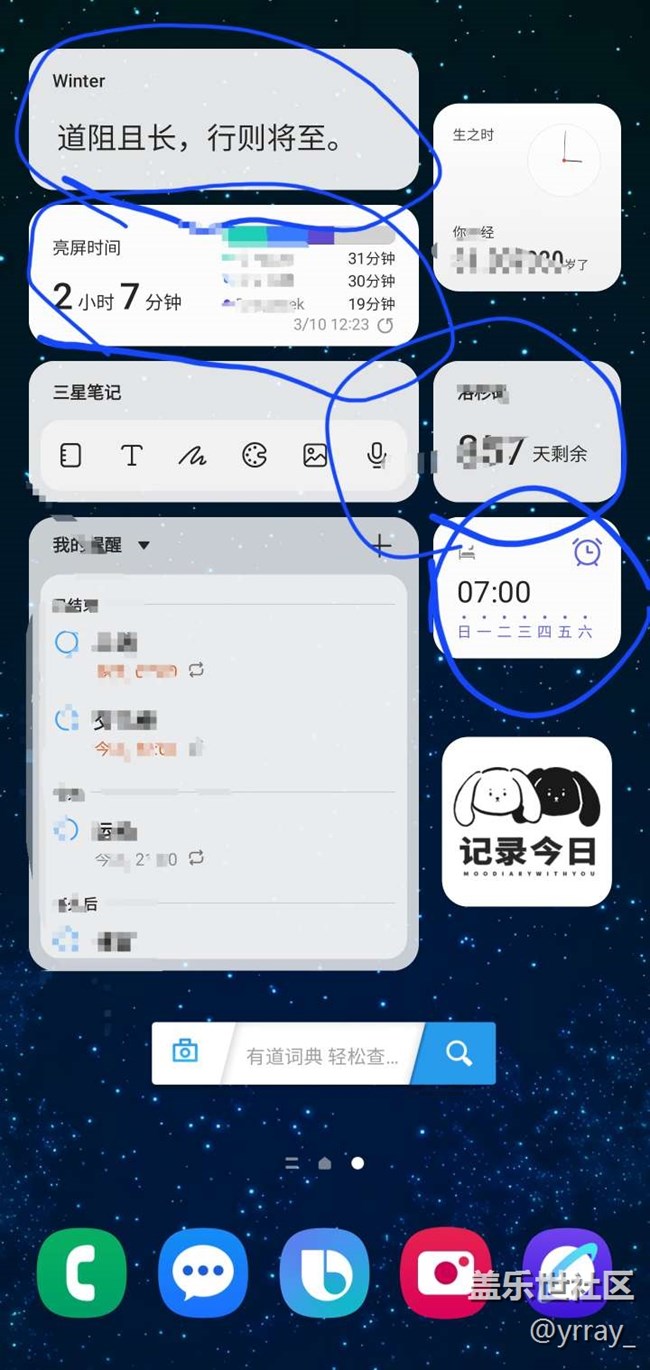
Task: Open the drawing palette note option
Action: [254, 456]
